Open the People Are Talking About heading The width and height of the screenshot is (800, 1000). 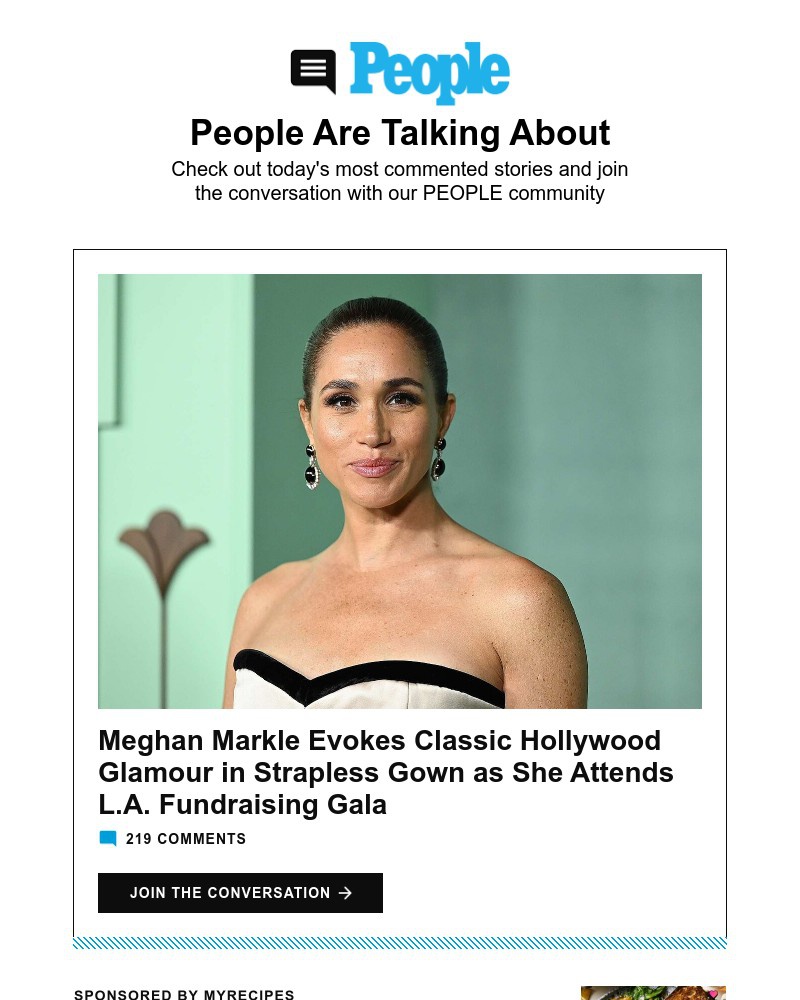click(x=400, y=132)
